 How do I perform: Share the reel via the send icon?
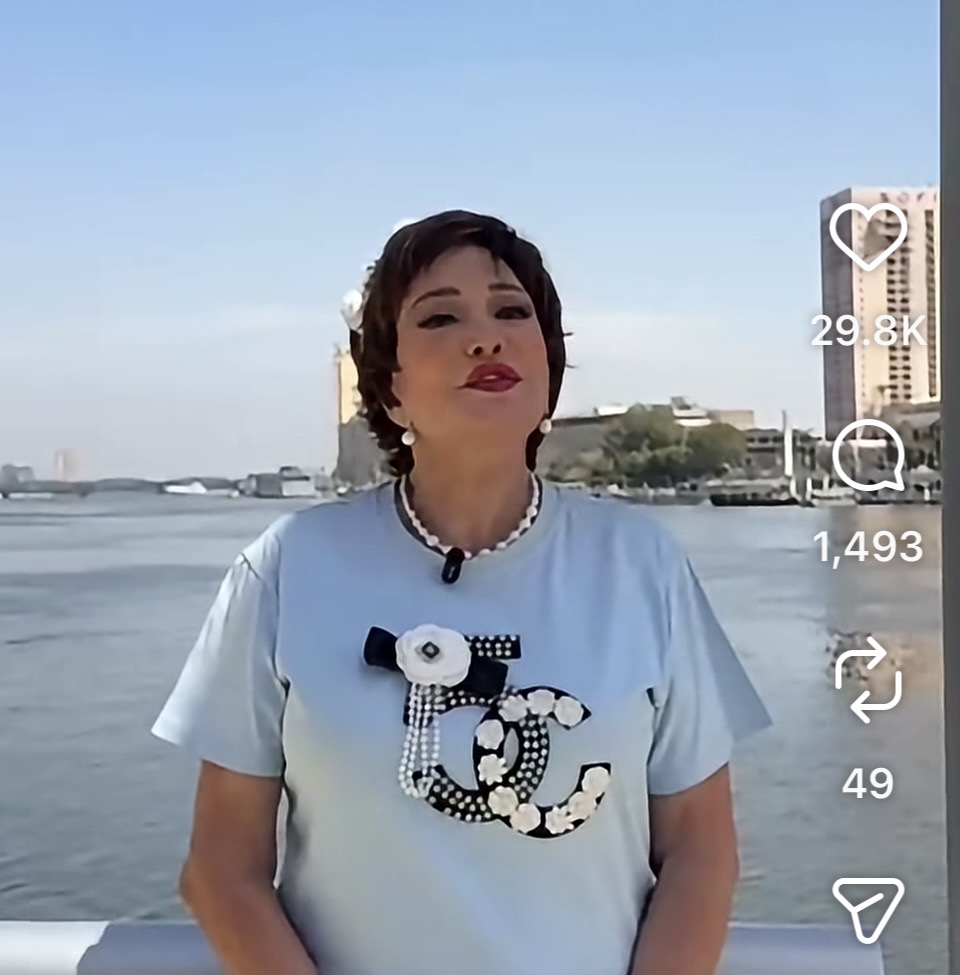click(x=868, y=908)
